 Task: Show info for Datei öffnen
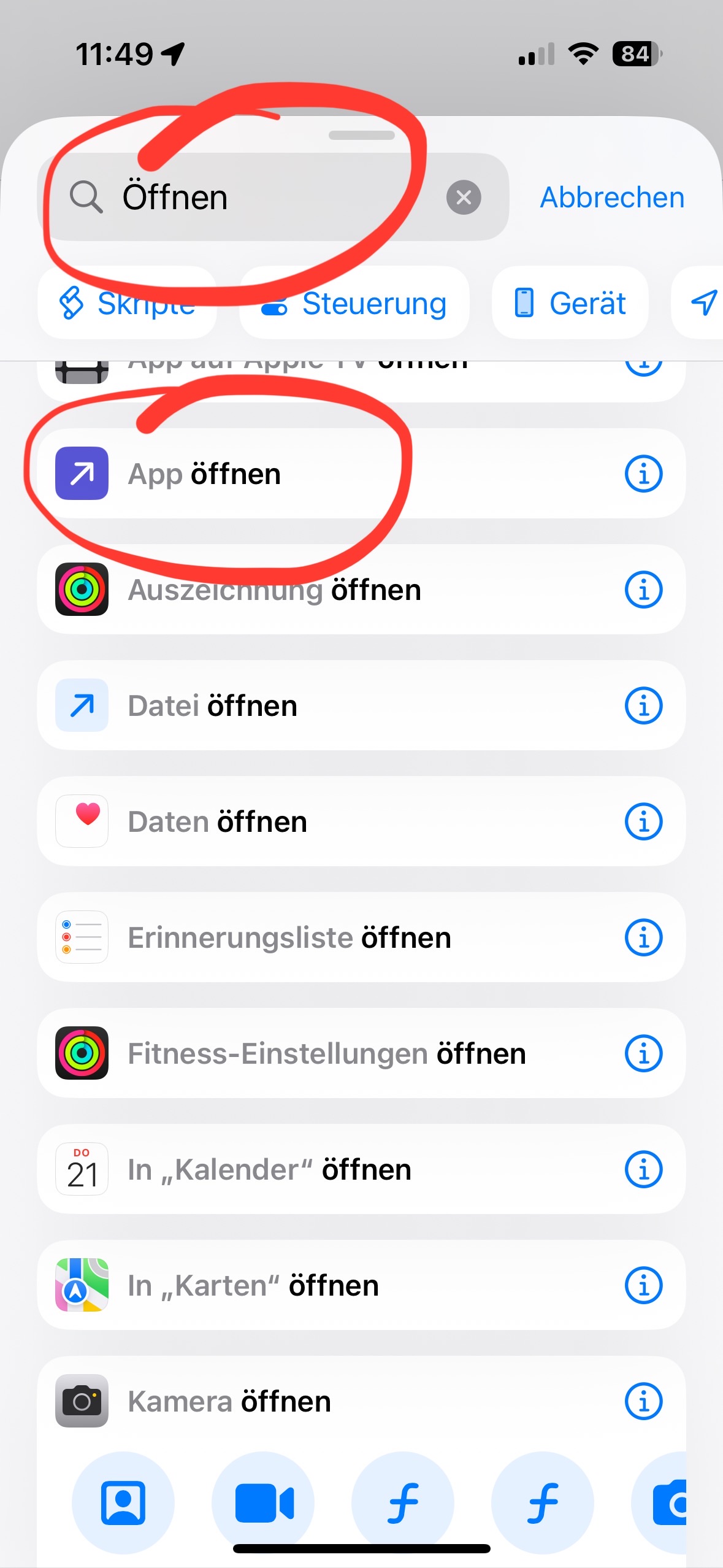click(643, 705)
